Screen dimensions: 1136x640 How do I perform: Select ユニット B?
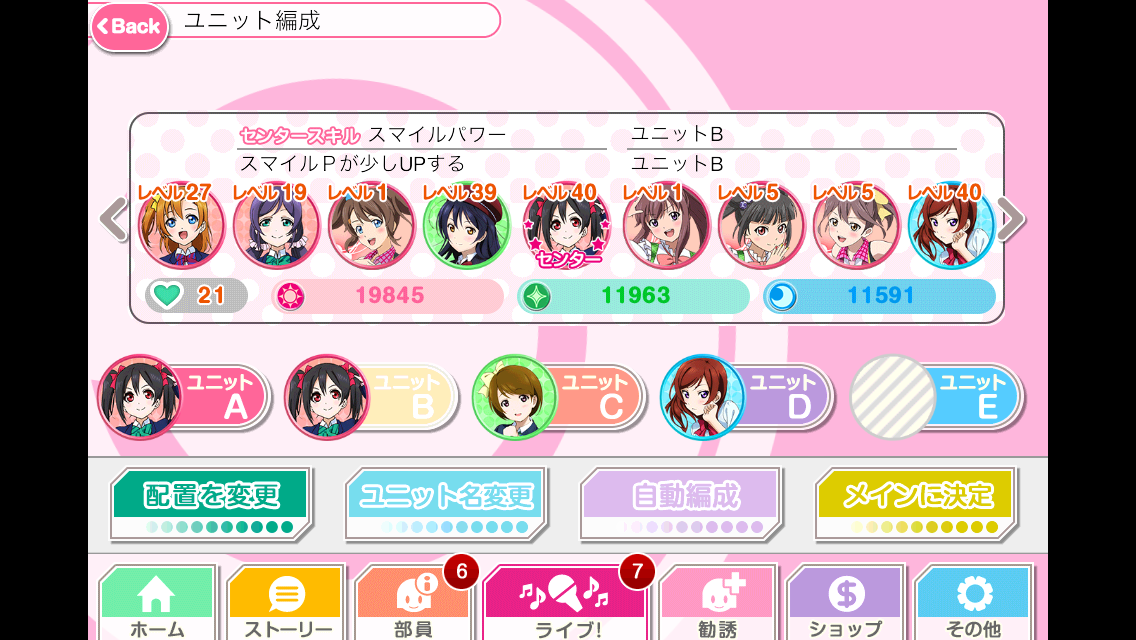click(x=373, y=397)
